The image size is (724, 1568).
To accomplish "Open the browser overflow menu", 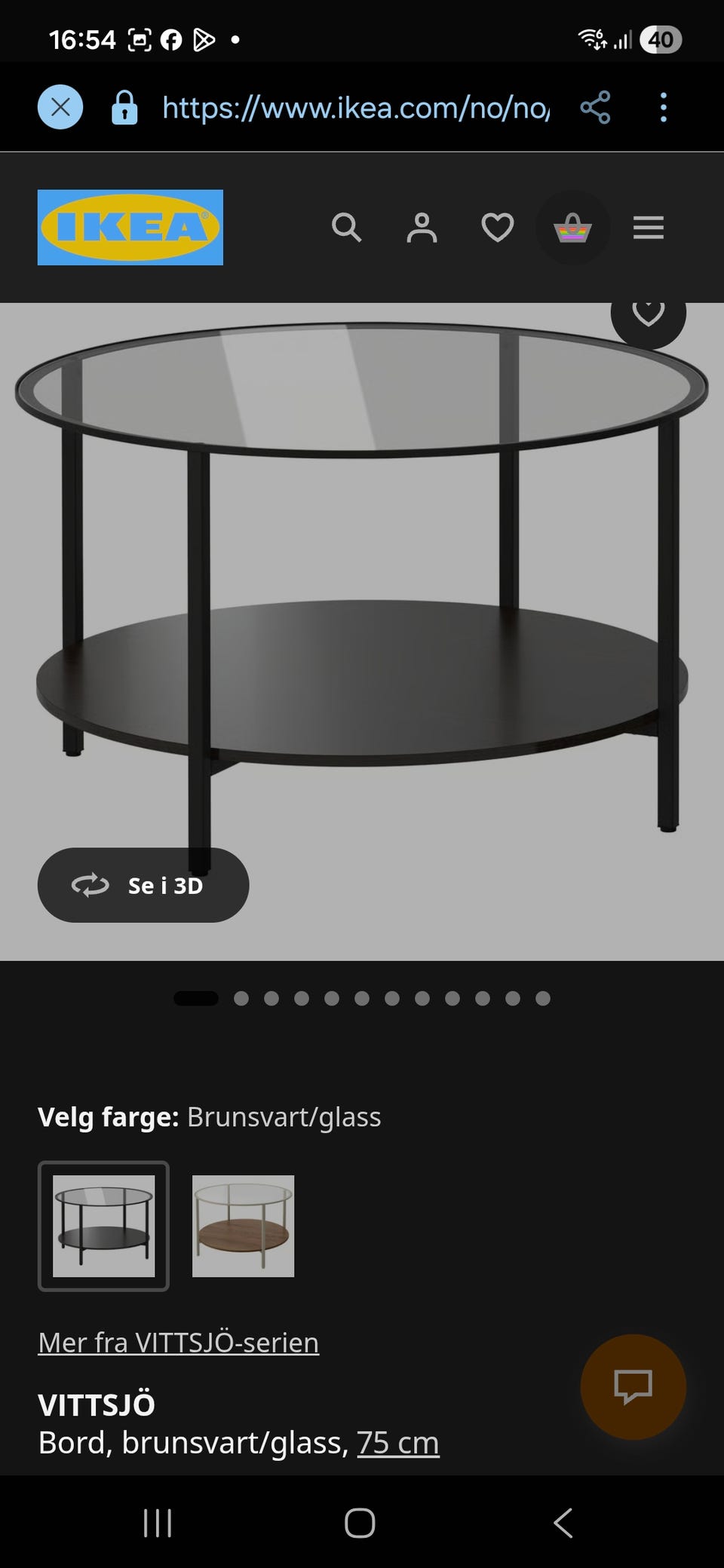I will (x=663, y=107).
